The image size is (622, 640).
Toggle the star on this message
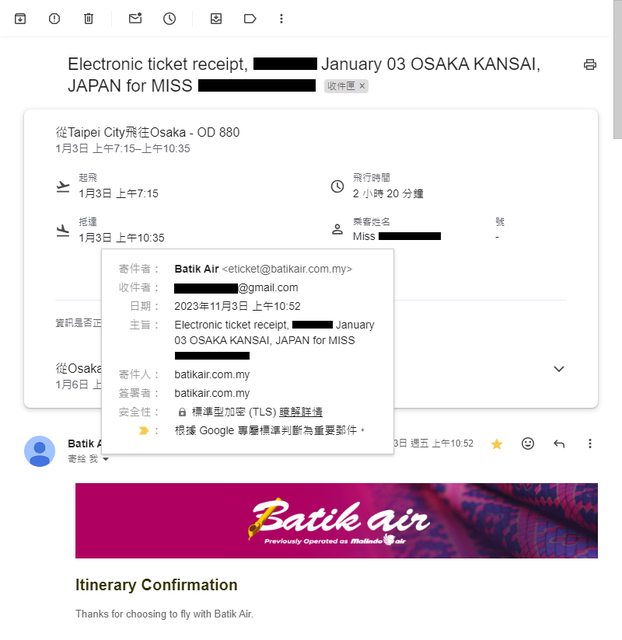point(496,443)
